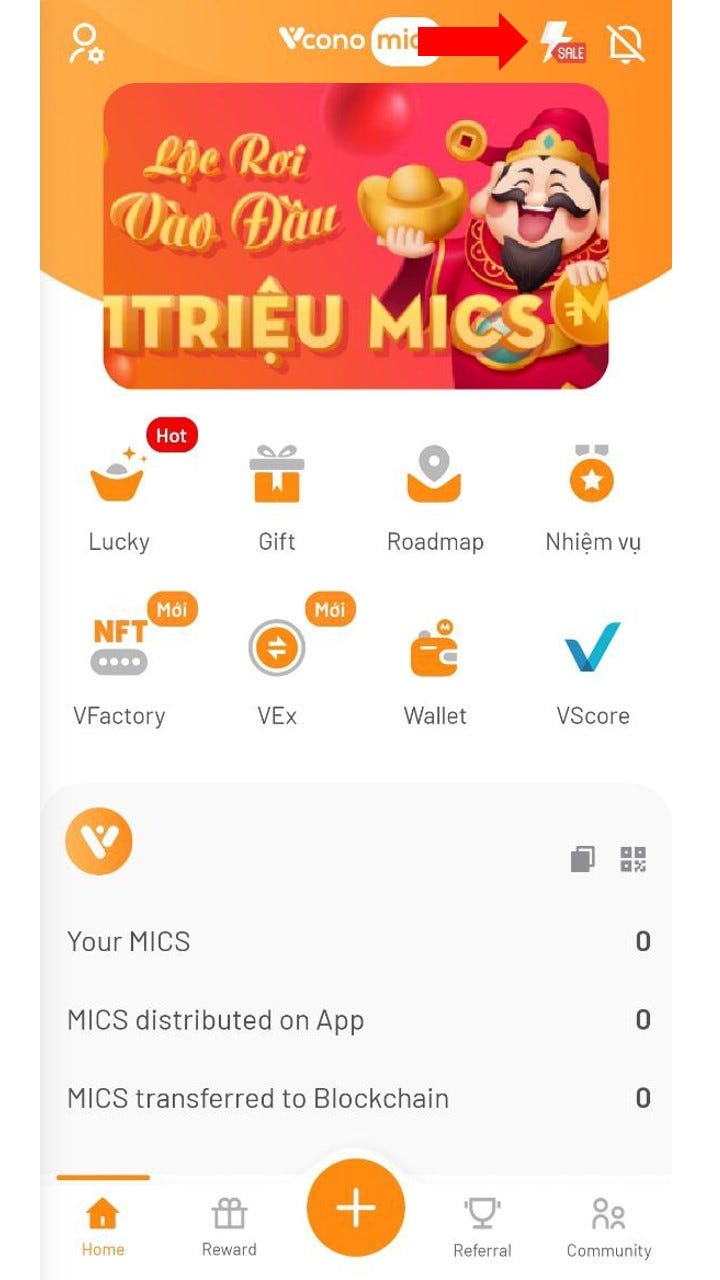Switch to the Home tab
Viewport: 720px width, 1280px height.
point(103,1226)
